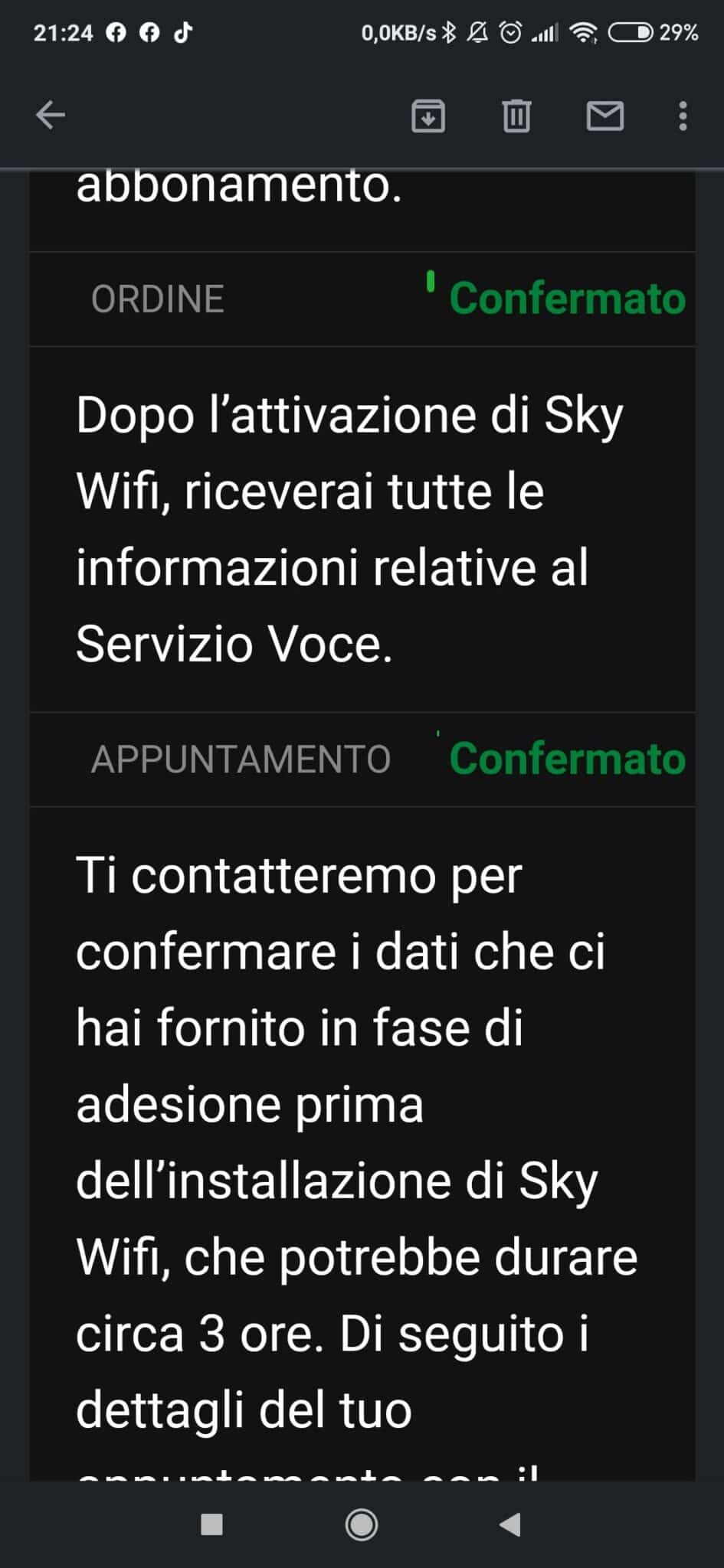Tap the system home button
Screen dimensions: 724x1568
[362, 1524]
